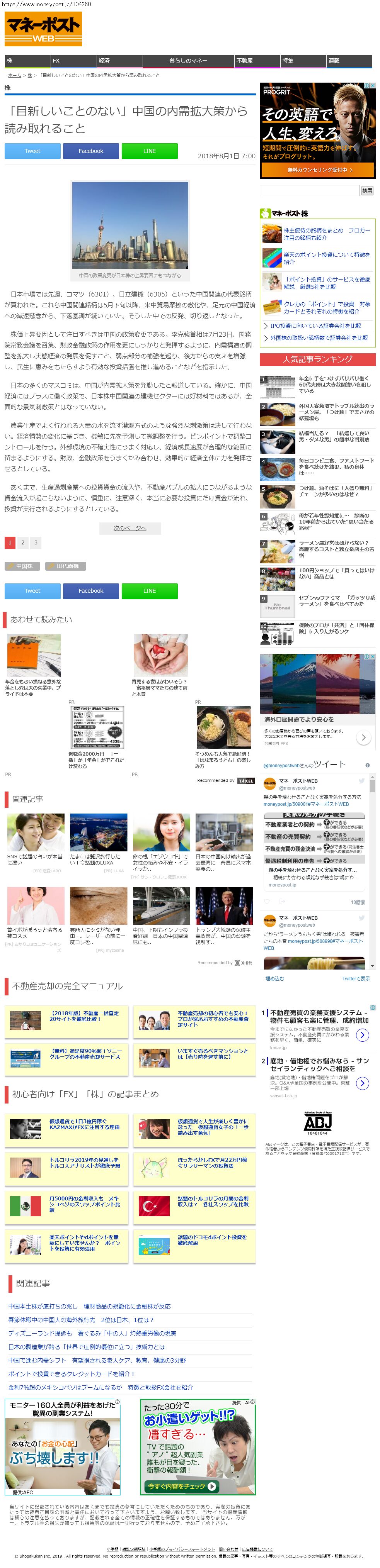
Task: Open the 株 navigation tab
Action: tap(27, 61)
